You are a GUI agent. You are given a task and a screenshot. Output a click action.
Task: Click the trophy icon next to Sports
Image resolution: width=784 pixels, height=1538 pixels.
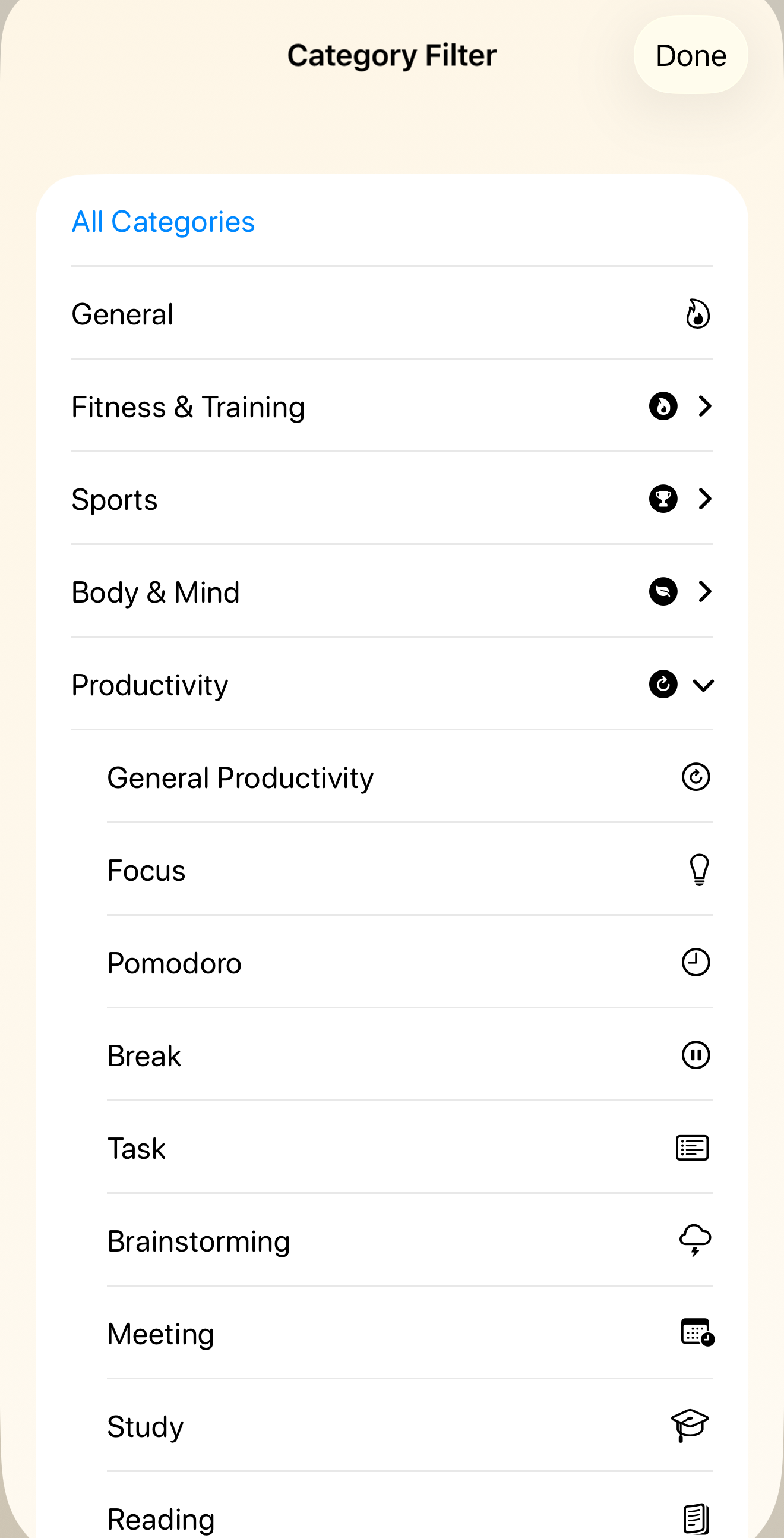(663, 500)
